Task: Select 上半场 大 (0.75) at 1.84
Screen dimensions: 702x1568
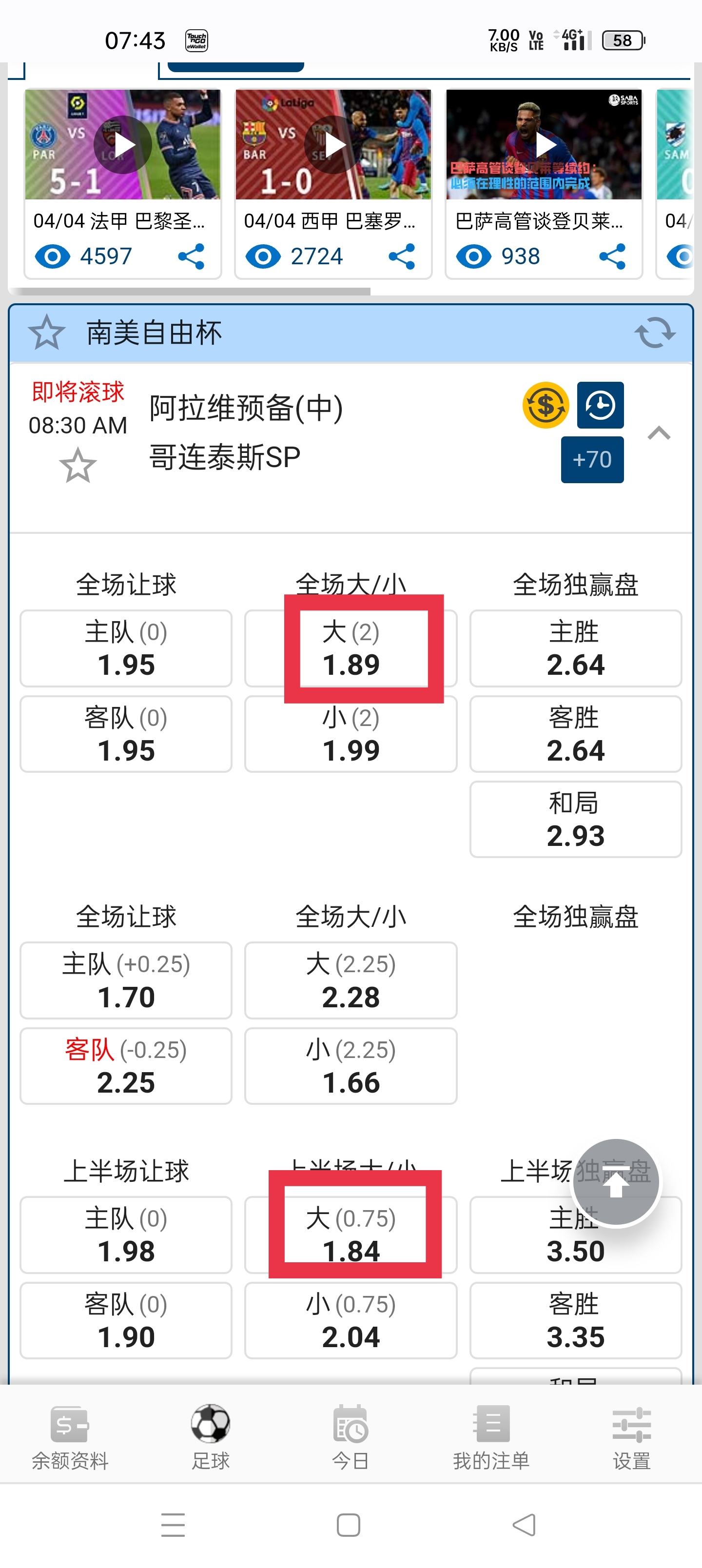Action: (x=351, y=1235)
